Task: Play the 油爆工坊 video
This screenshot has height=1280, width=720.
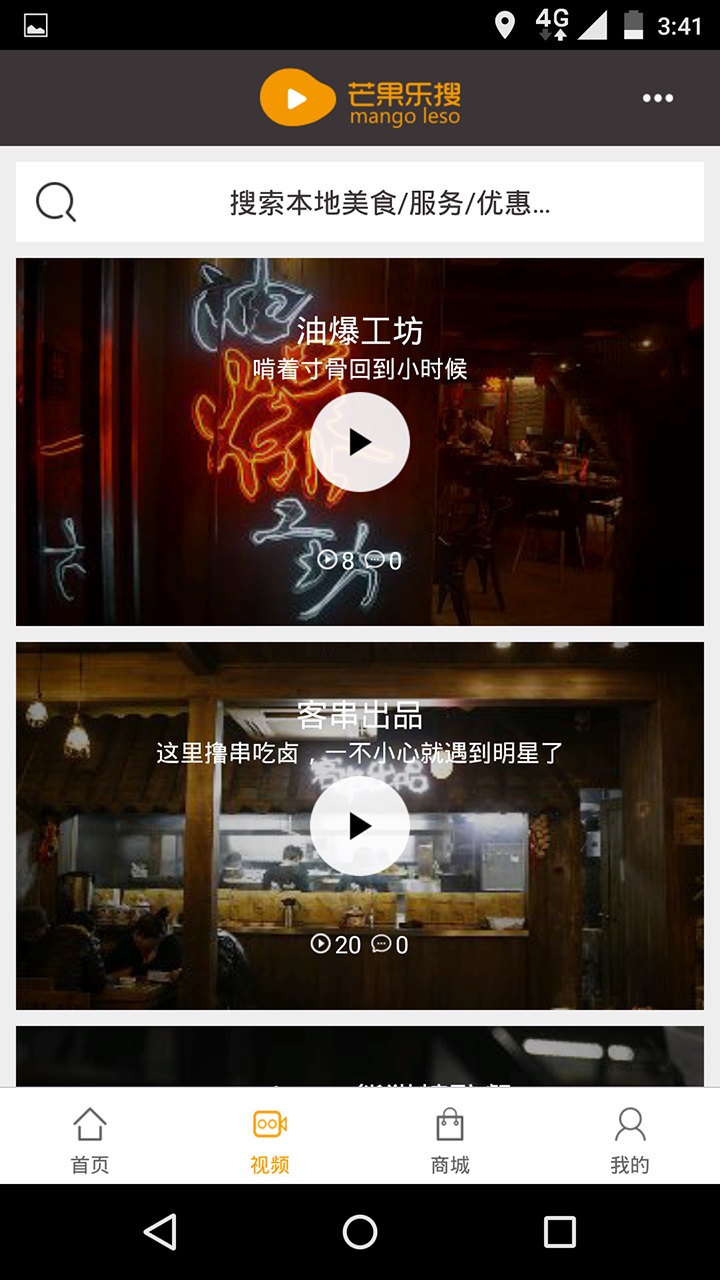Action: click(359, 441)
